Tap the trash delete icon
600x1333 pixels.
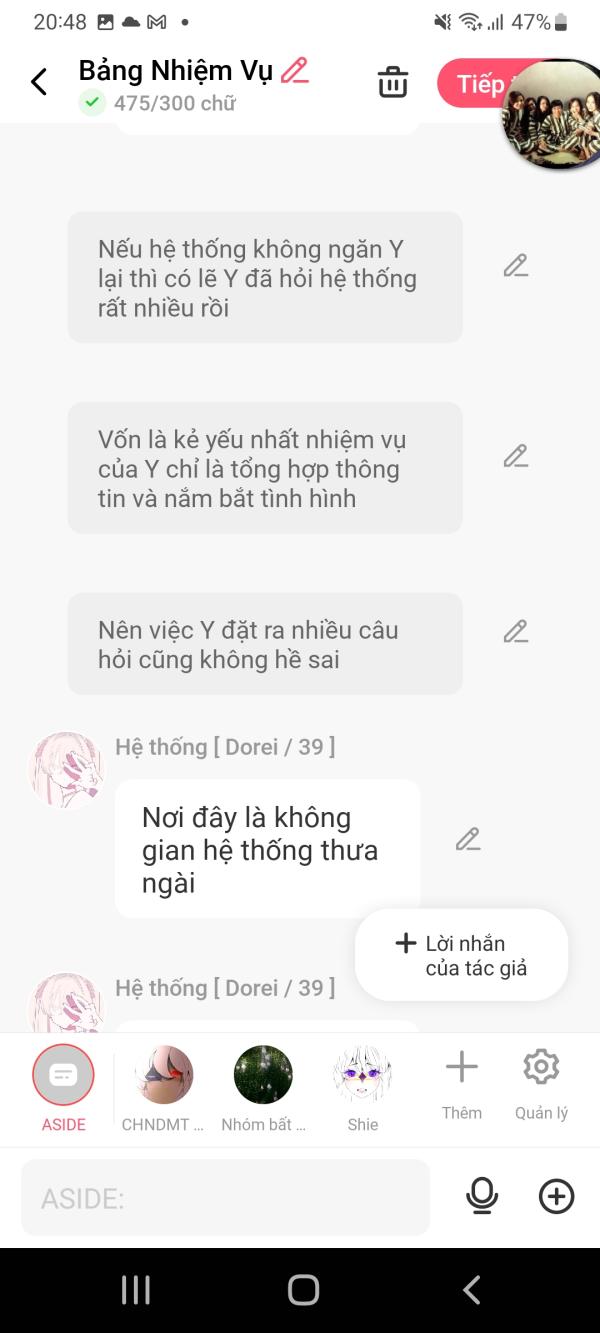click(393, 83)
